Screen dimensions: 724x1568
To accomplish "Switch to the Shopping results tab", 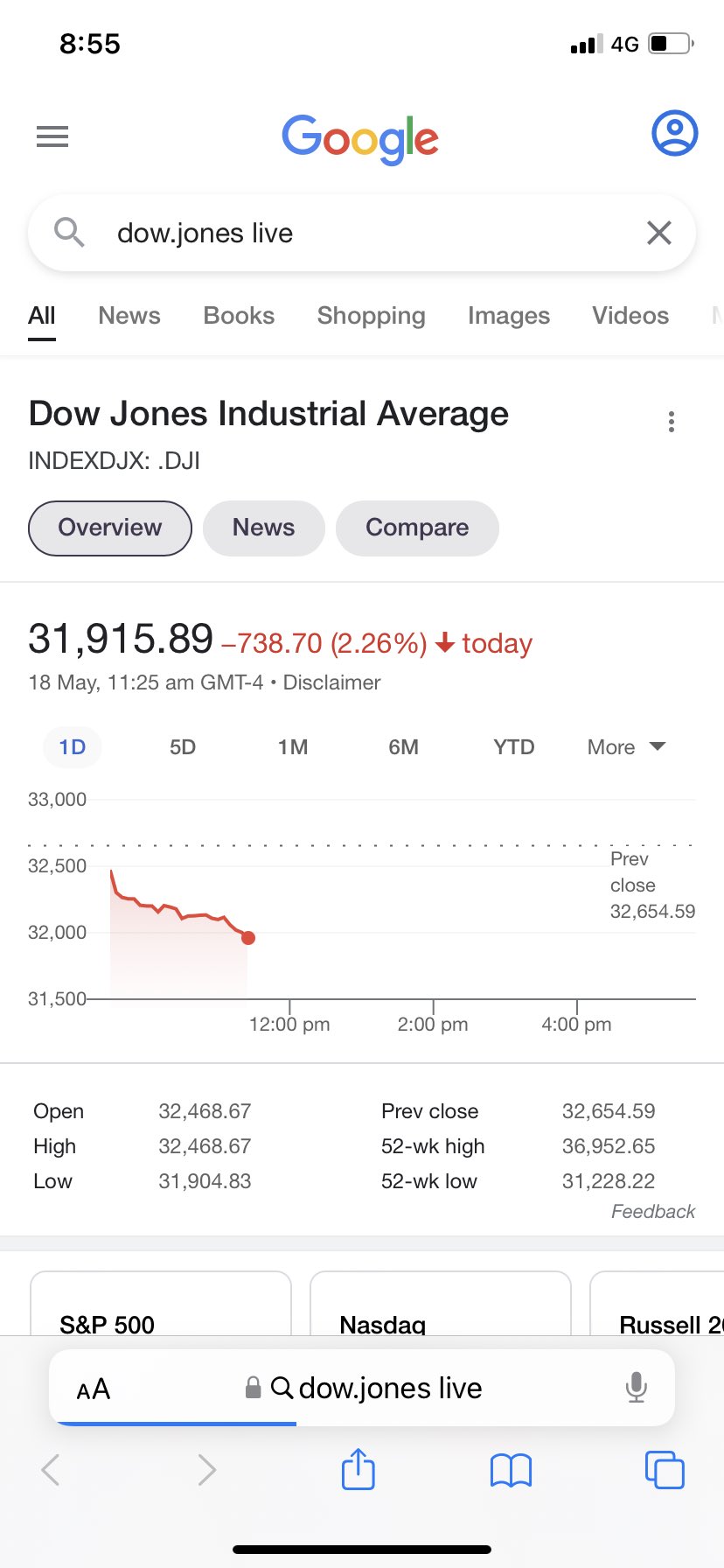I will [371, 316].
